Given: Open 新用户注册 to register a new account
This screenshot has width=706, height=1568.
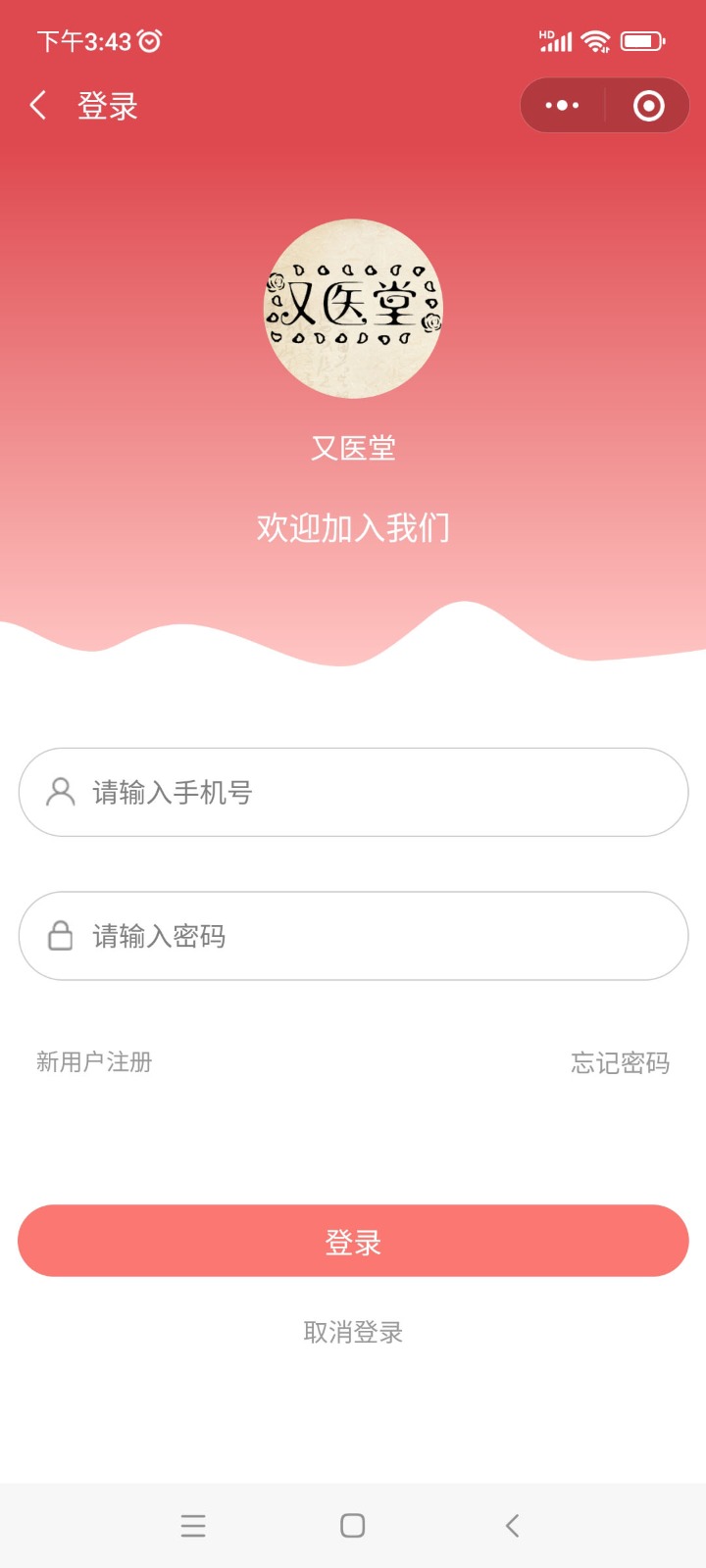Looking at the screenshot, I should click(94, 1062).
